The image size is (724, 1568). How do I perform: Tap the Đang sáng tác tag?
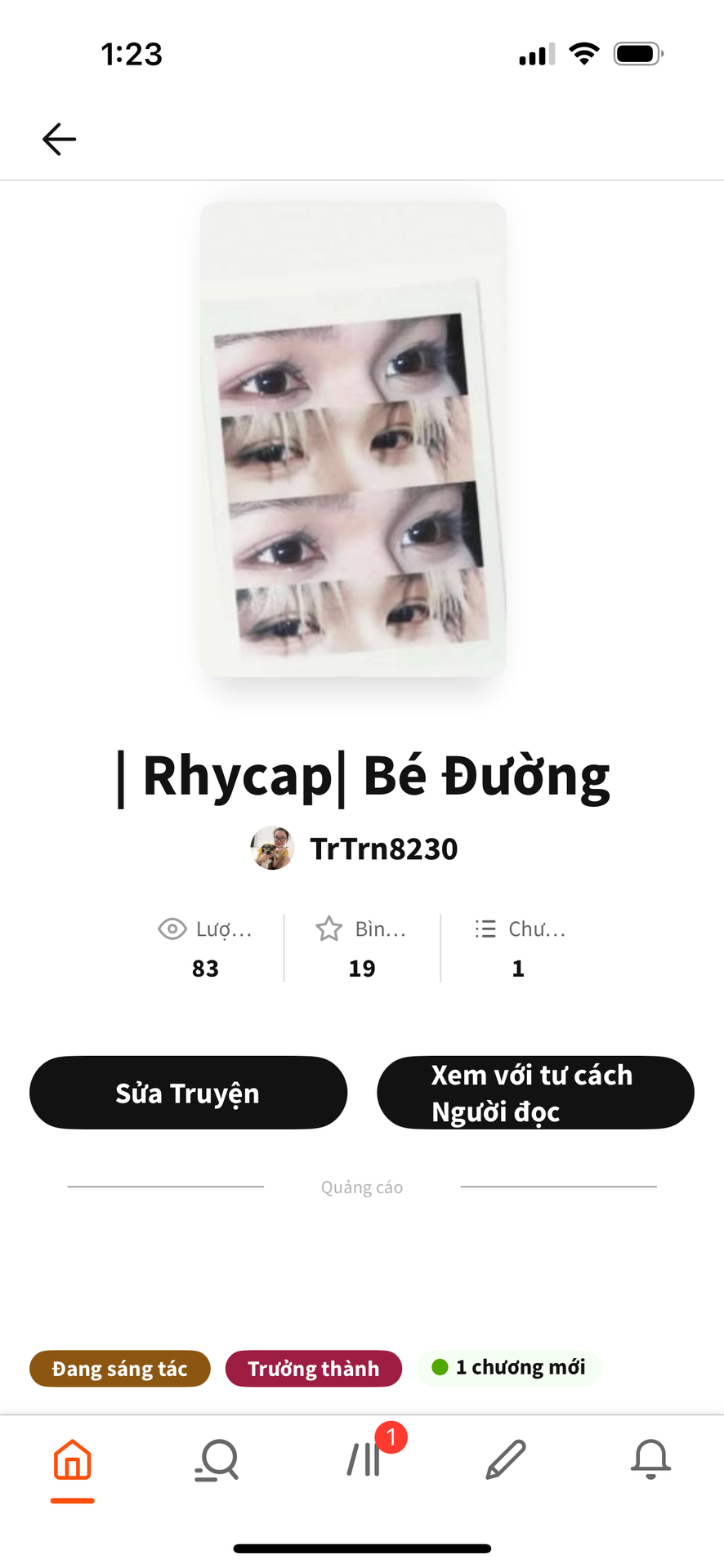coord(120,1368)
